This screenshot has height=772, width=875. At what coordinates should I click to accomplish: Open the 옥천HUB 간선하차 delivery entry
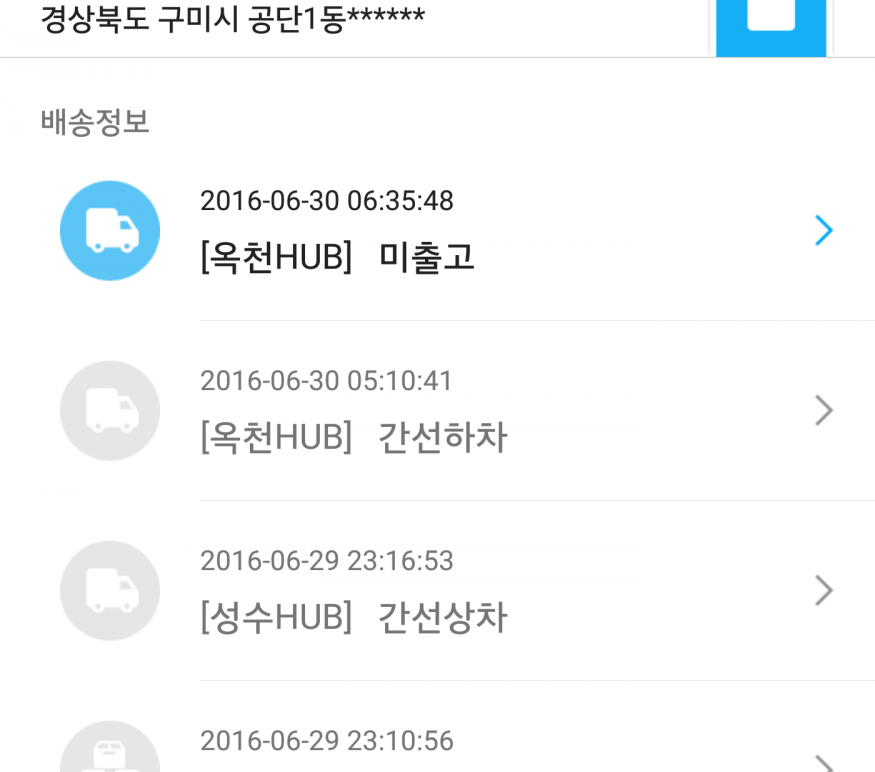point(437,411)
